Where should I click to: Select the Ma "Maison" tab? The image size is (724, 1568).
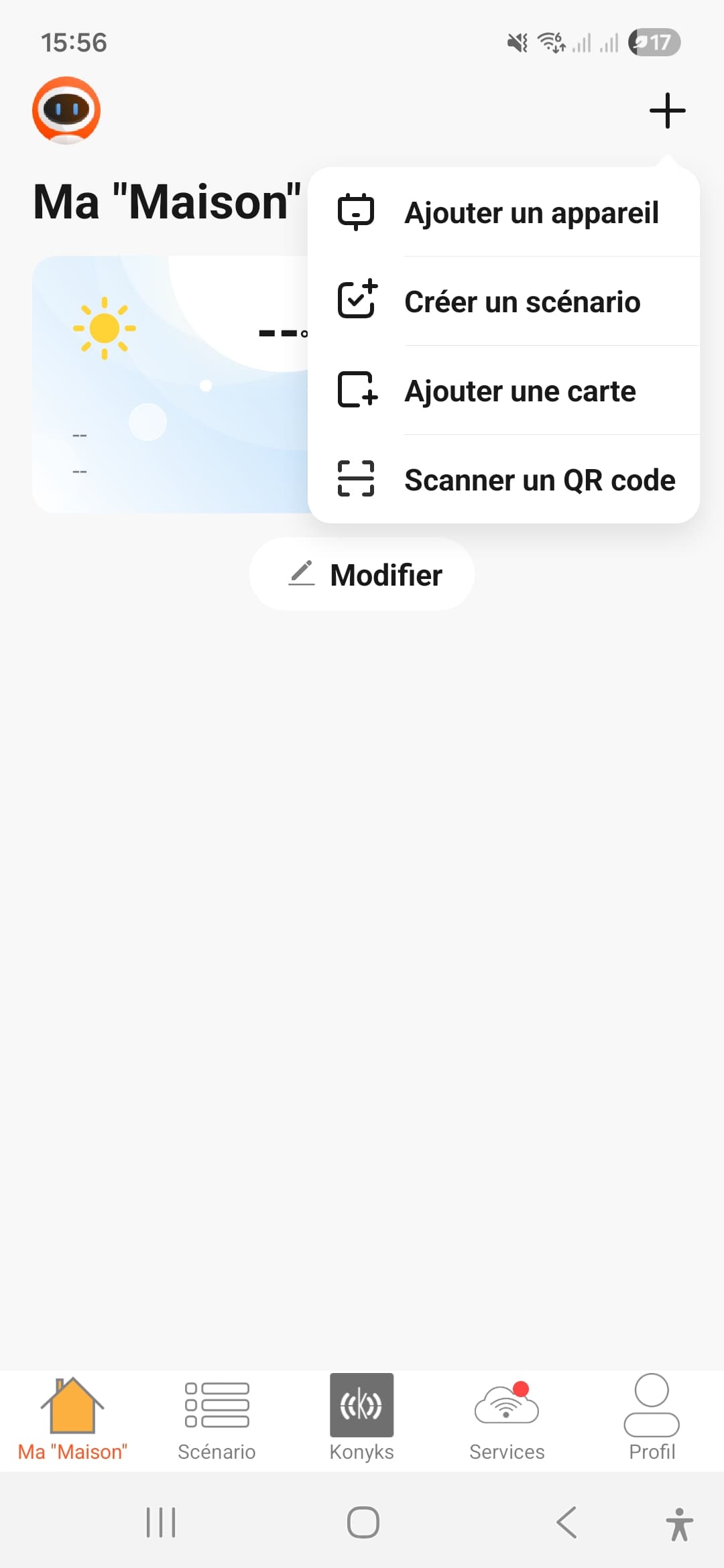point(72,1419)
